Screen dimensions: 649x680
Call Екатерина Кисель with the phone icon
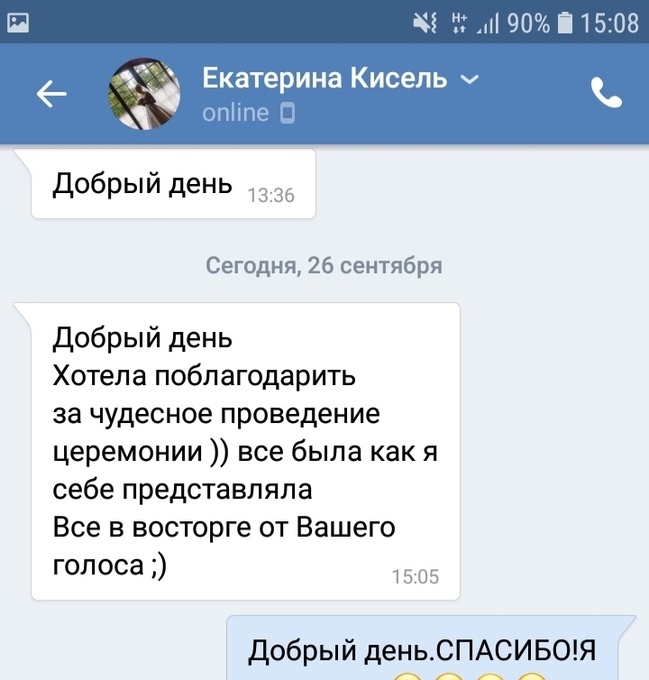click(606, 93)
